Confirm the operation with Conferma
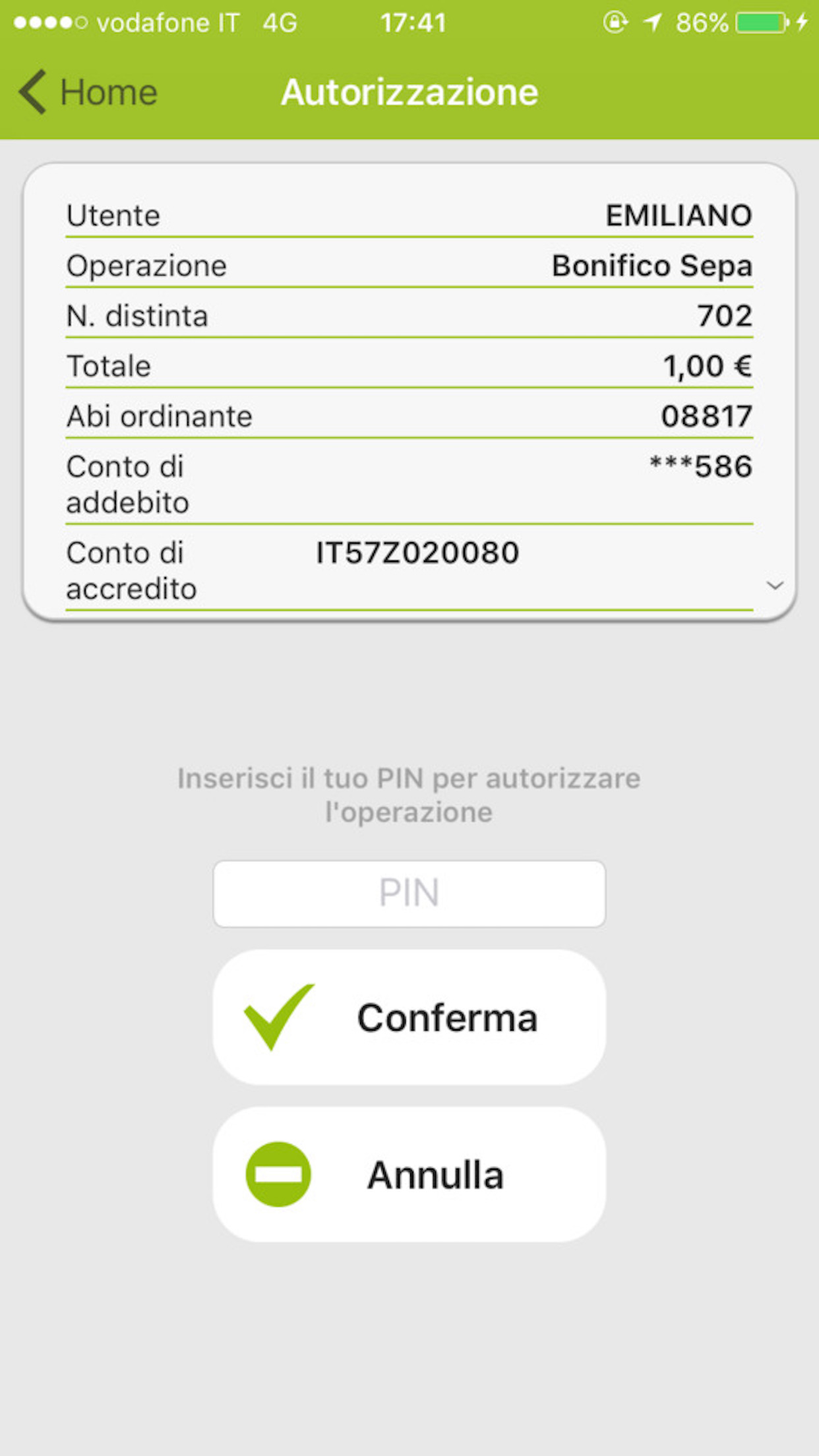Image resolution: width=819 pixels, height=1456 pixels. pos(409,1017)
